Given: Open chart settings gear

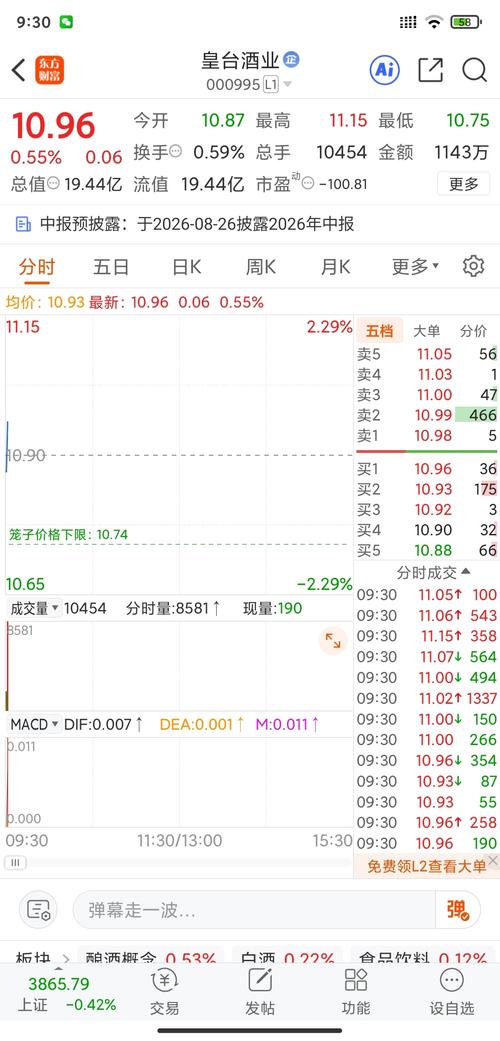Looking at the screenshot, I should [473, 266].
